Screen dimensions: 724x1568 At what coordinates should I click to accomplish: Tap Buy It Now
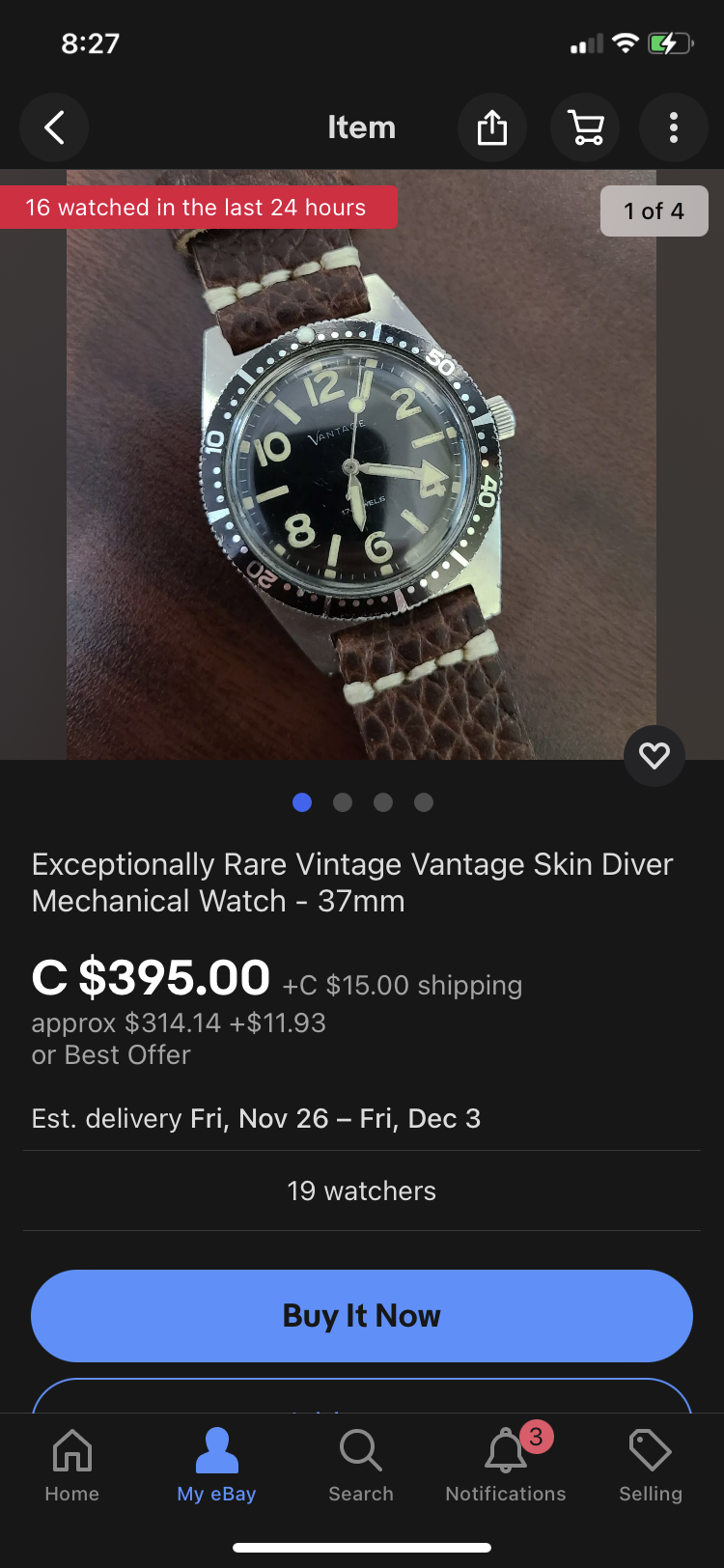pos(362,1315)
